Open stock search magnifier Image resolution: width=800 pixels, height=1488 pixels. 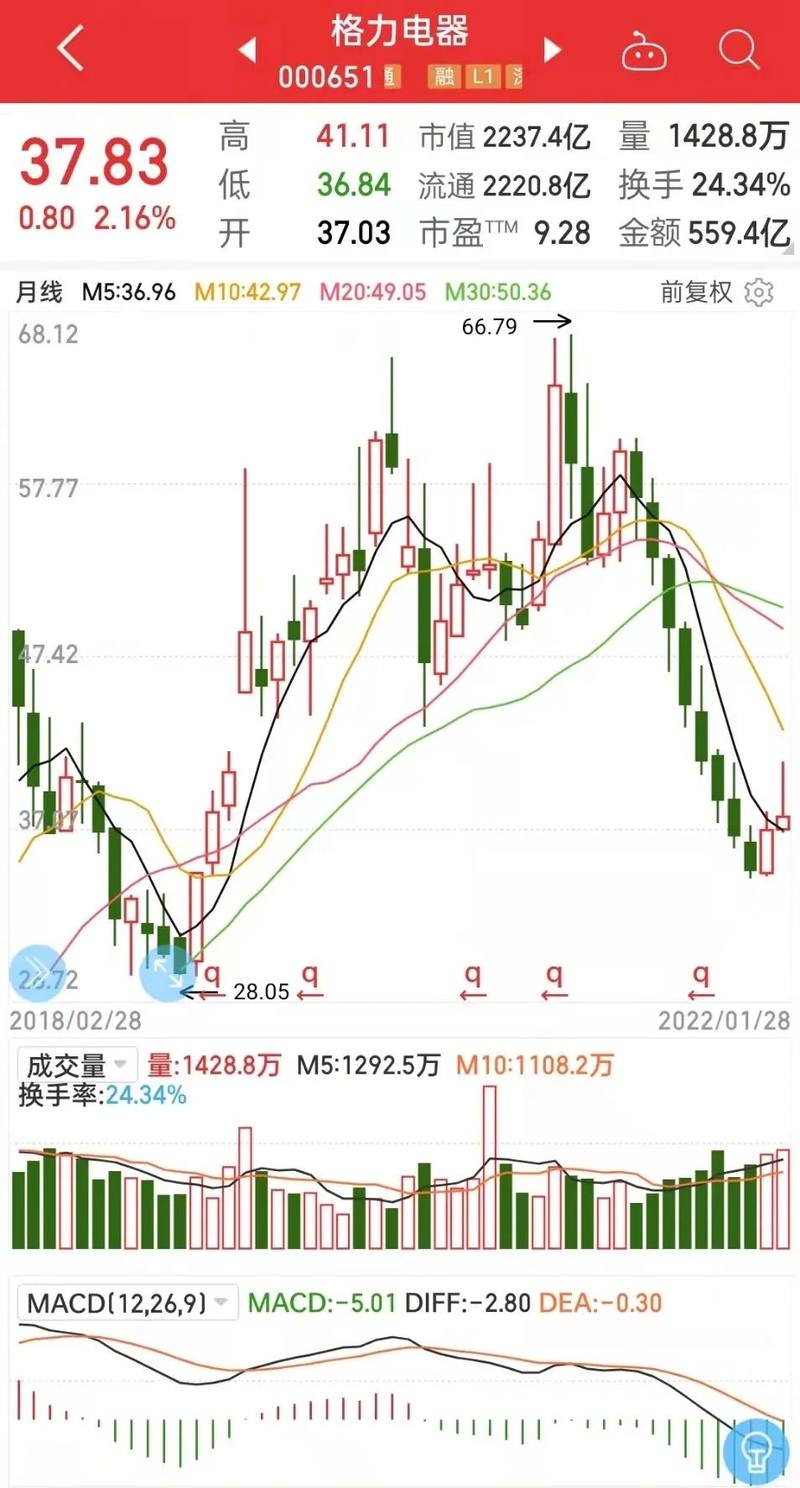pos(739,48)
